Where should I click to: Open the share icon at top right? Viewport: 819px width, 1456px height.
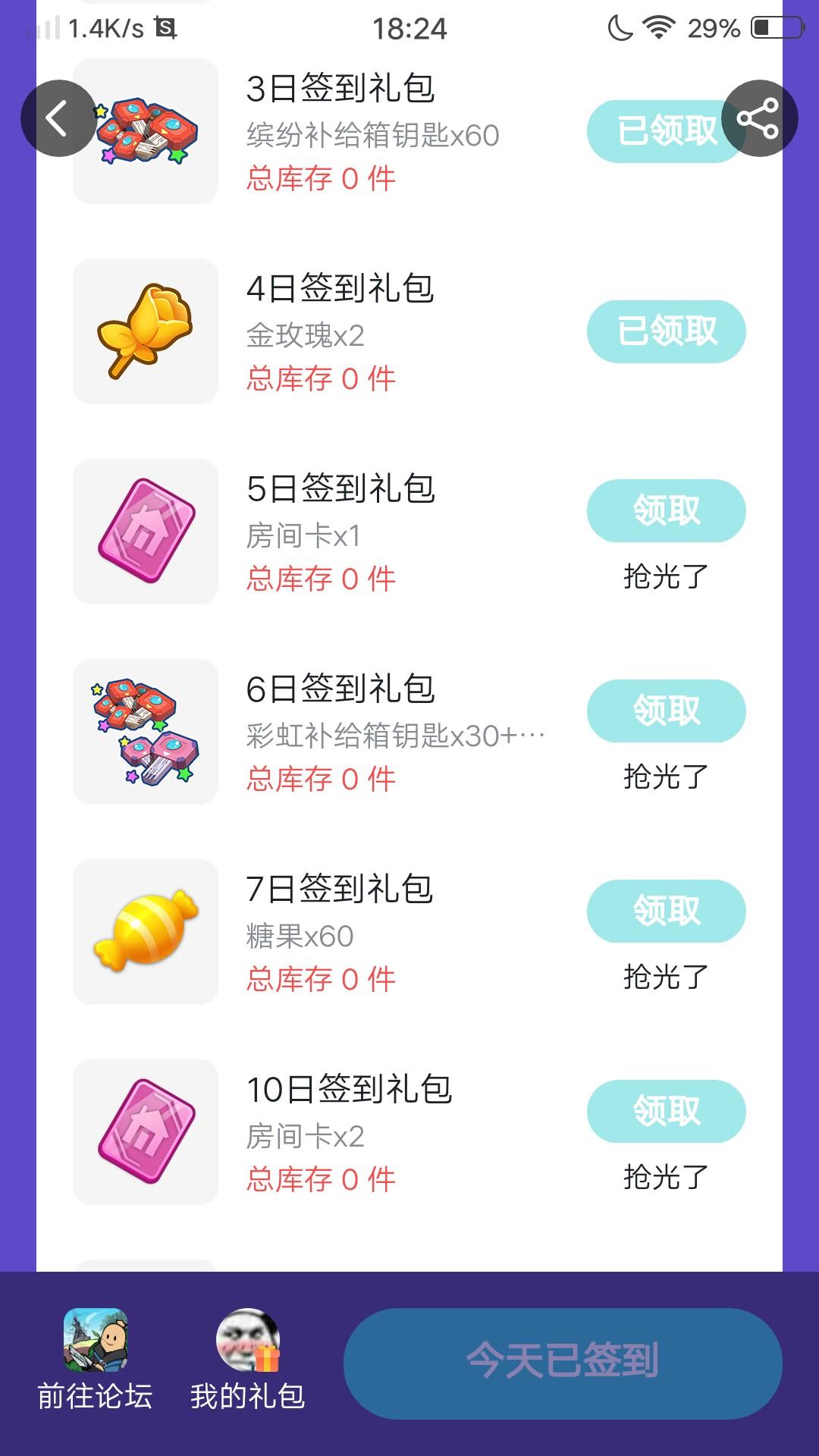point(758,118)
